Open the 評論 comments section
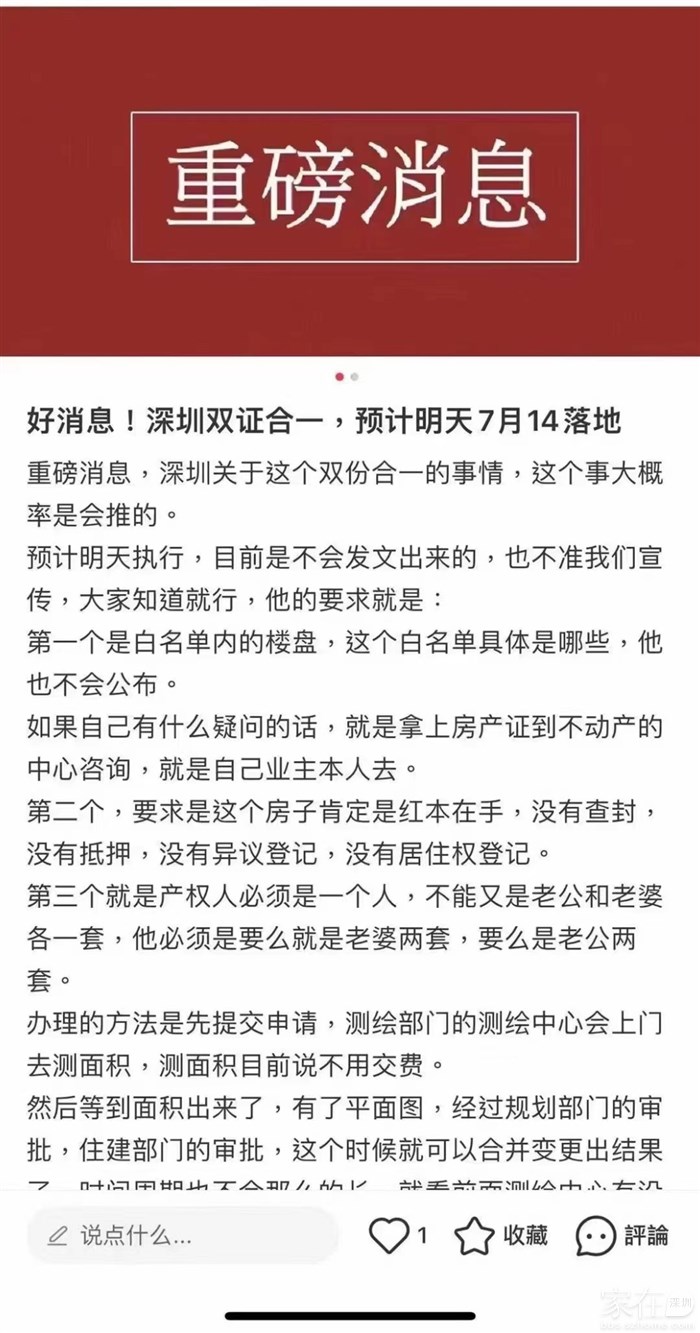The width and height of the screenshot is (700, 1333). (597, 1236)
